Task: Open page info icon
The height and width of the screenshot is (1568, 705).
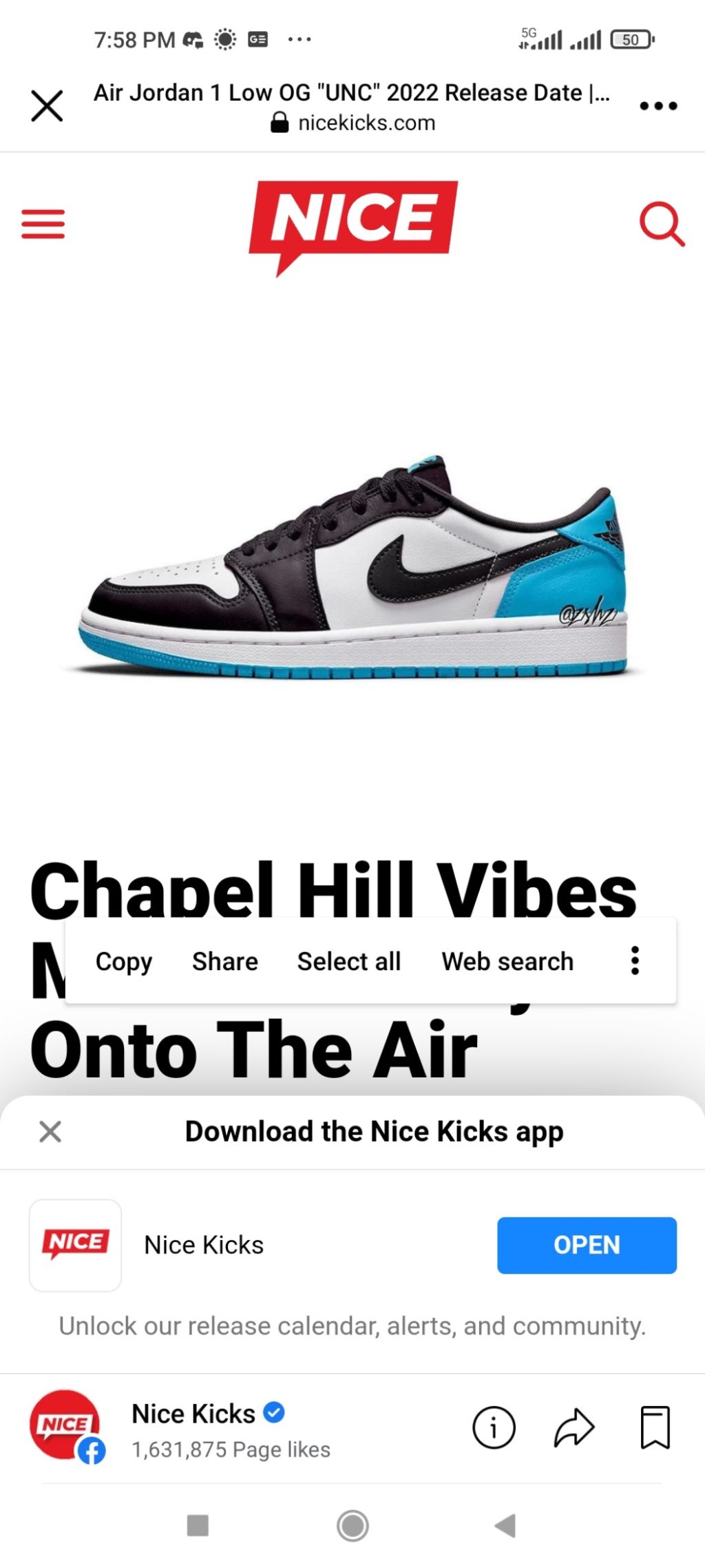Action: click(494, 1427)
